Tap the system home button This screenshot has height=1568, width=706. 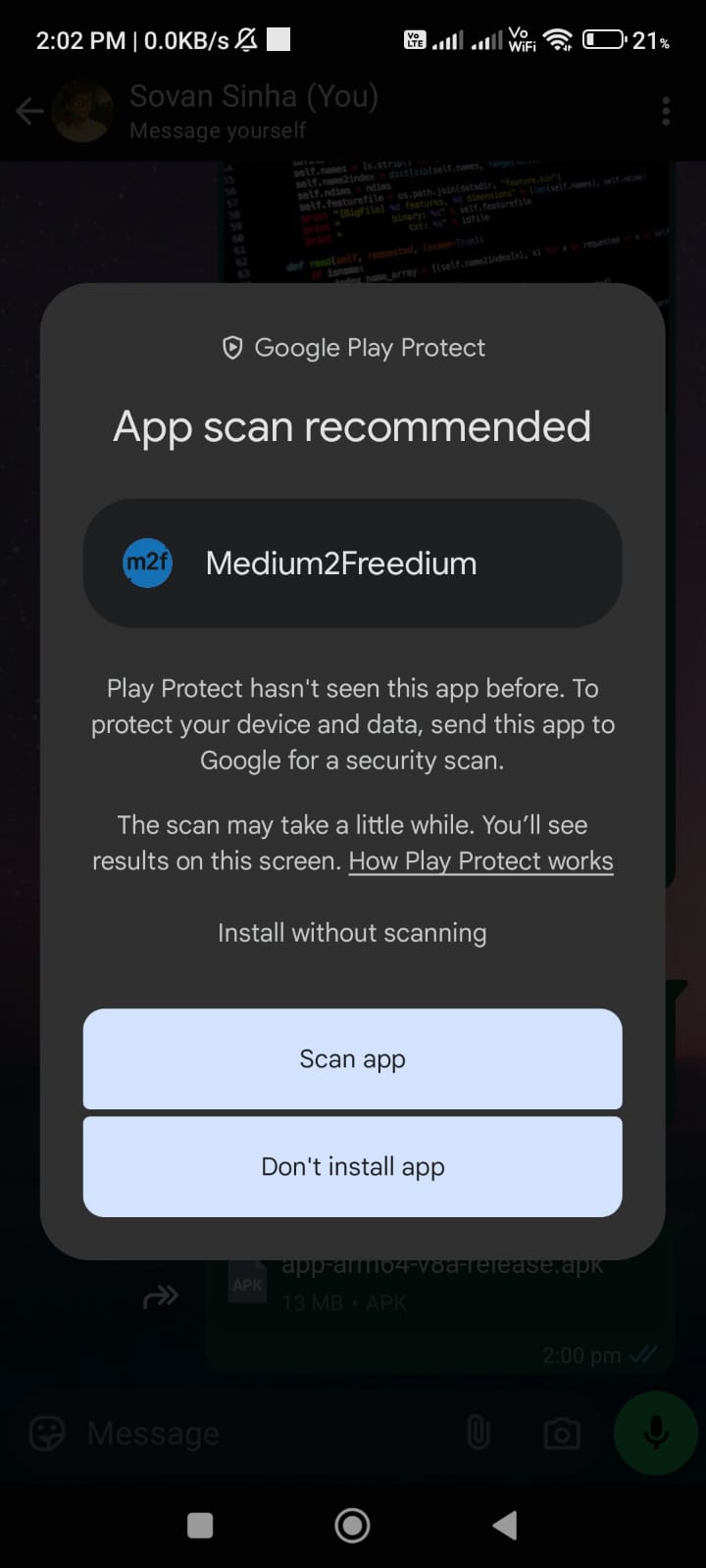(352, 1525)
